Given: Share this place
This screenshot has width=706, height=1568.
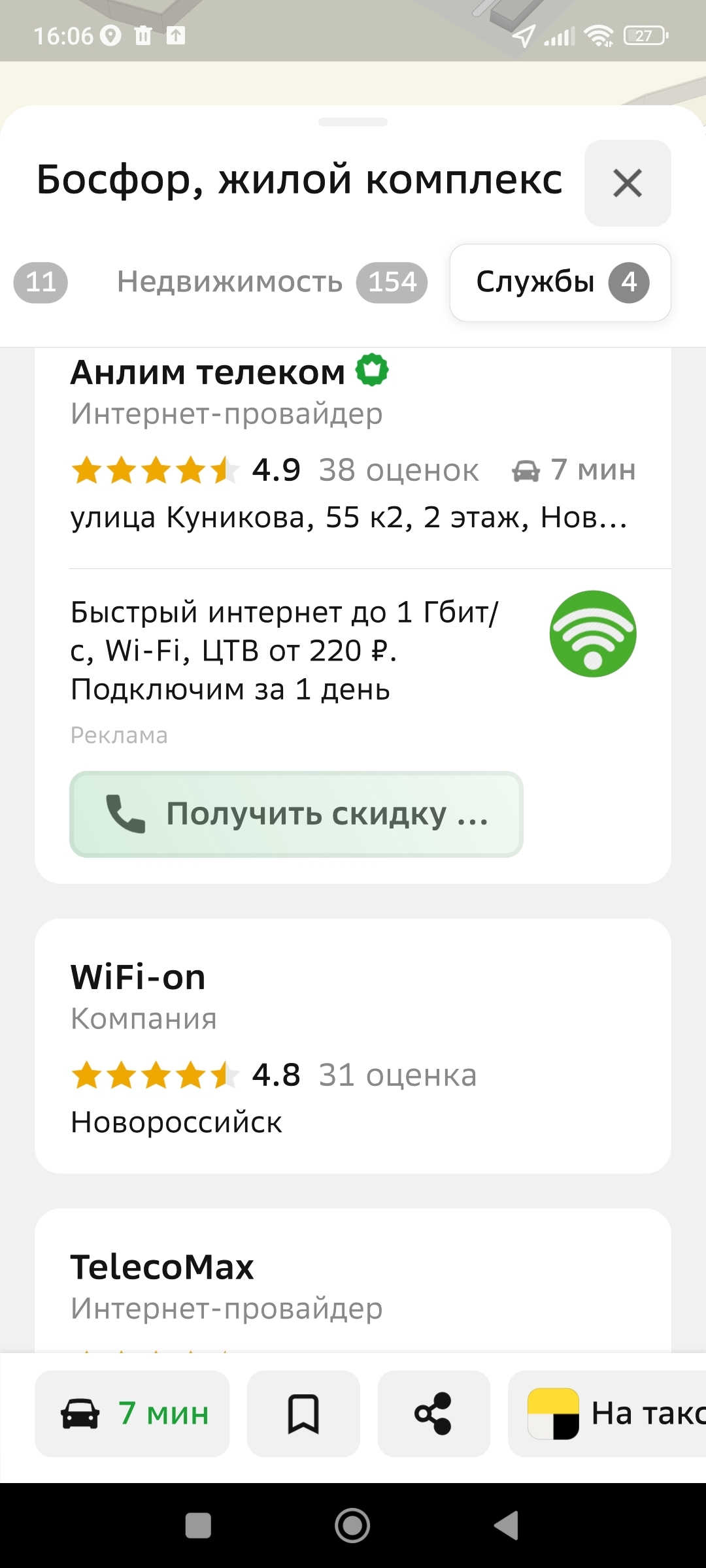Looking at the screenshot, I should pyautogui.click(x=434, y=1414).
